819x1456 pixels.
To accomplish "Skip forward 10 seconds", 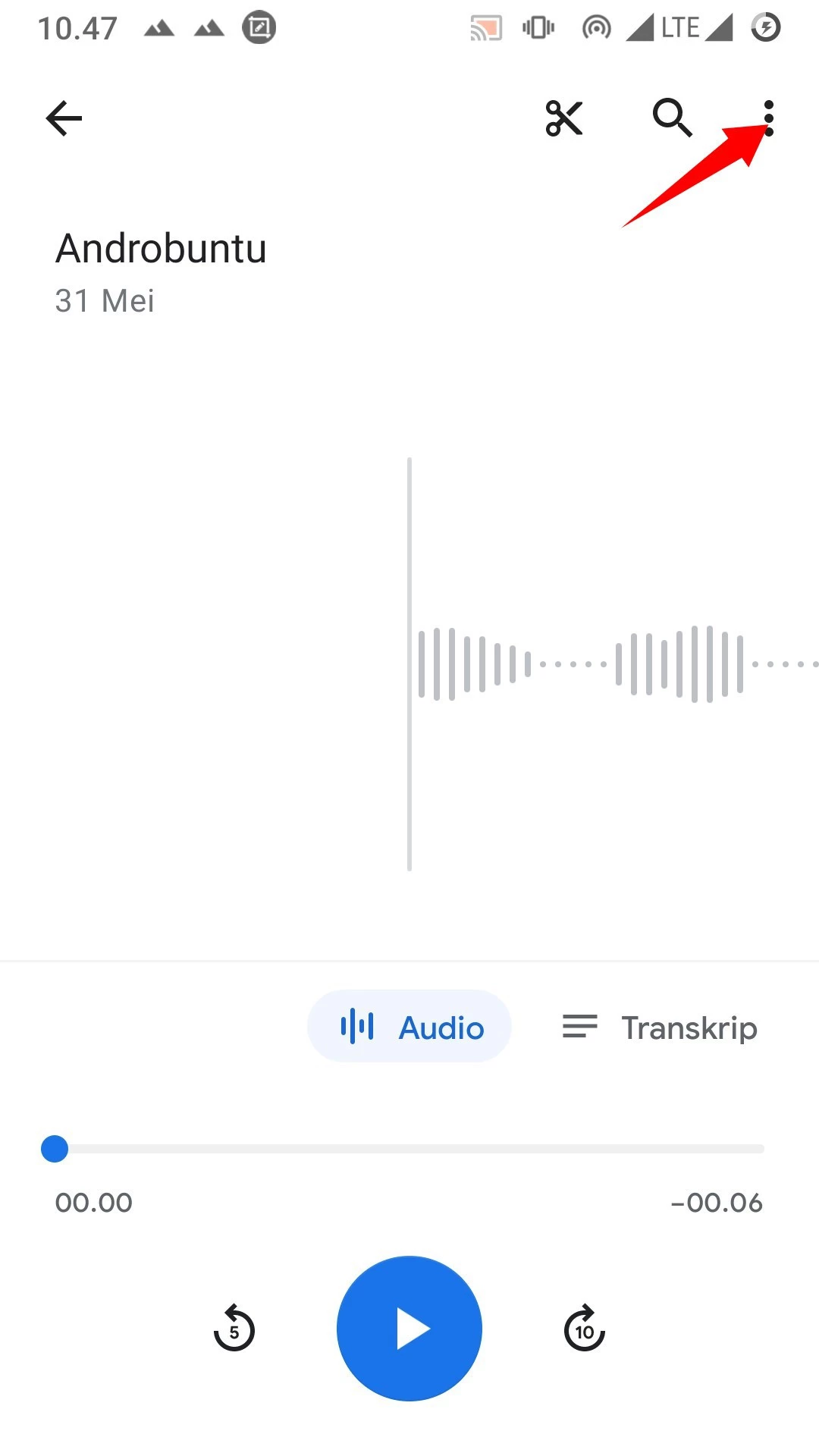I will (x=584, y=1329).
